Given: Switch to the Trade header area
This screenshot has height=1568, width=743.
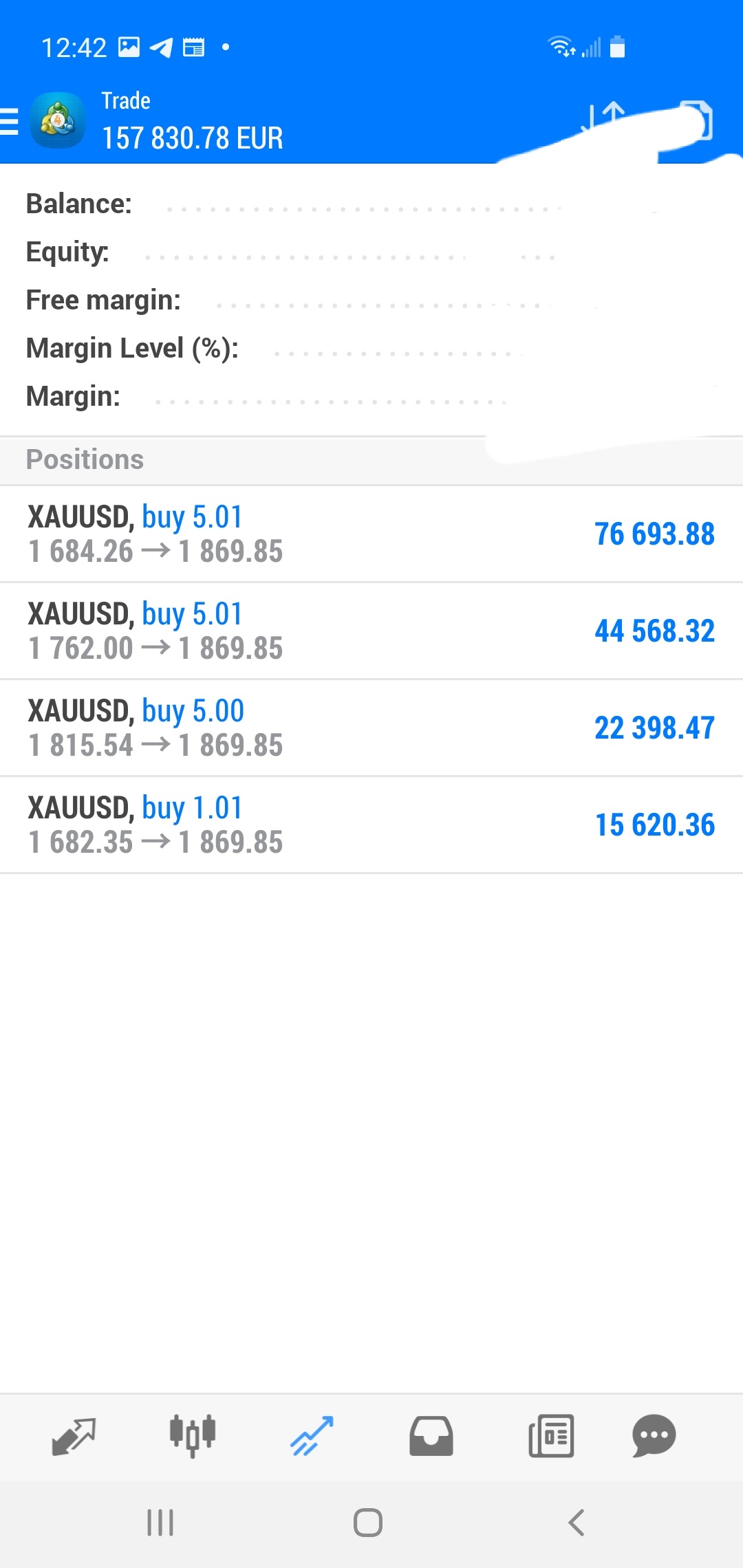Looking at the screenshot, I should tap(193, 121).
